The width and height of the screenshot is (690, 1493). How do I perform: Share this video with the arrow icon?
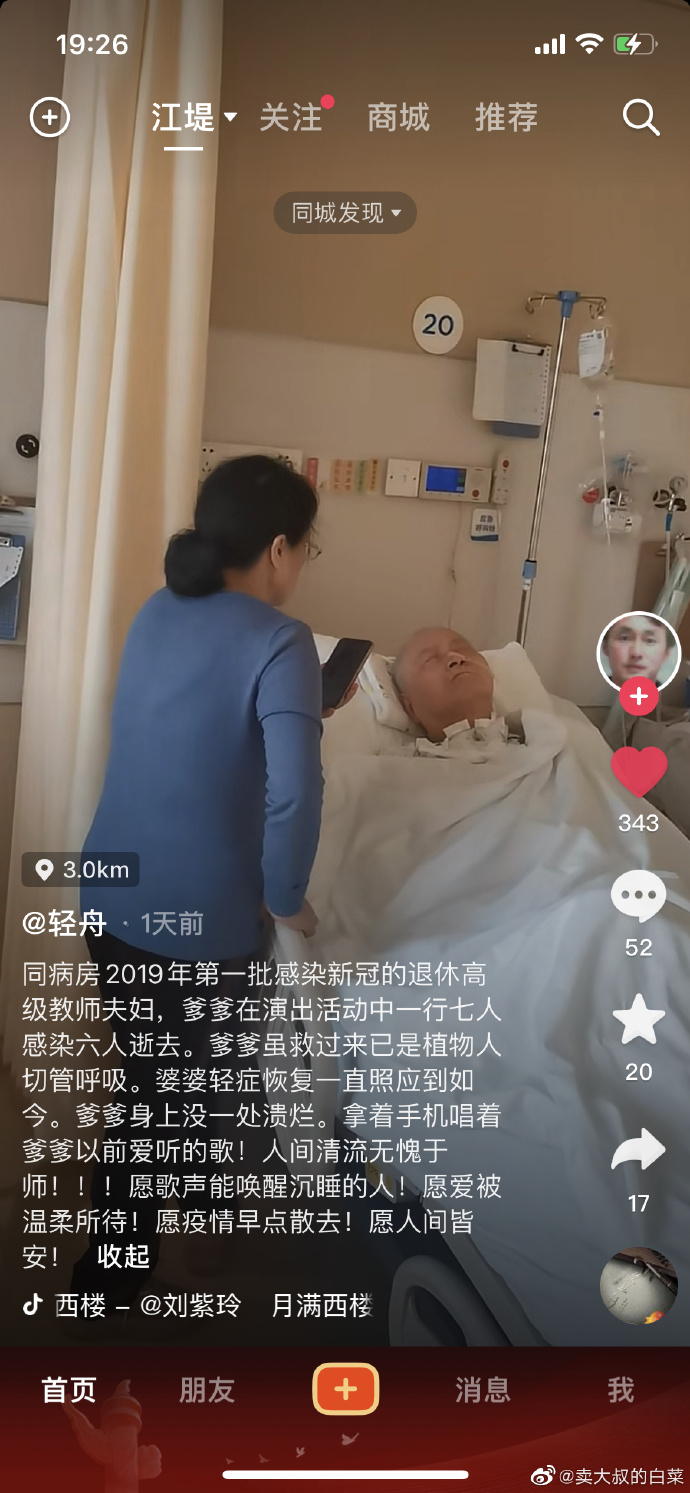click(638, 1150)
